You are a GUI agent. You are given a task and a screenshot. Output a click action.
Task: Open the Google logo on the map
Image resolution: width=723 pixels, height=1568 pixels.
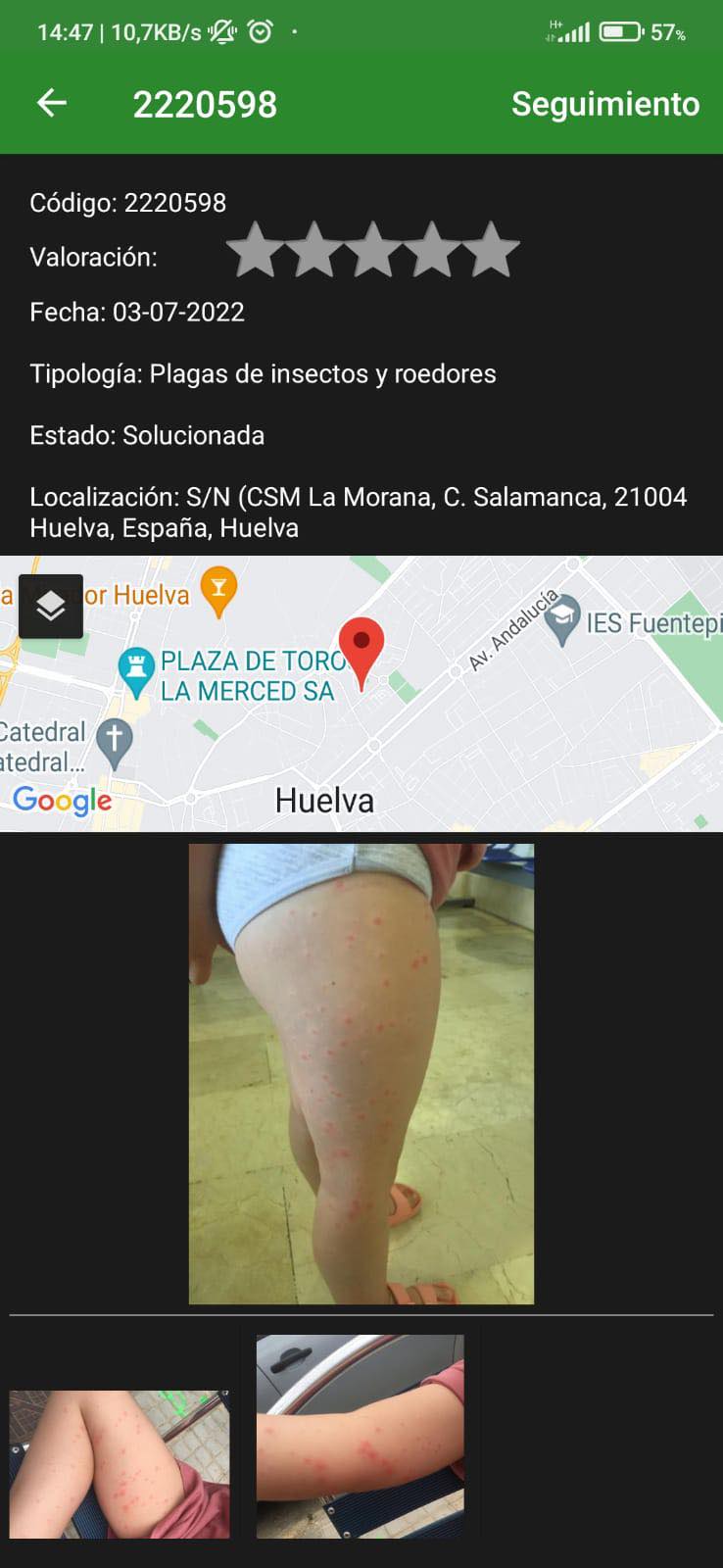[x=63, y=800]
